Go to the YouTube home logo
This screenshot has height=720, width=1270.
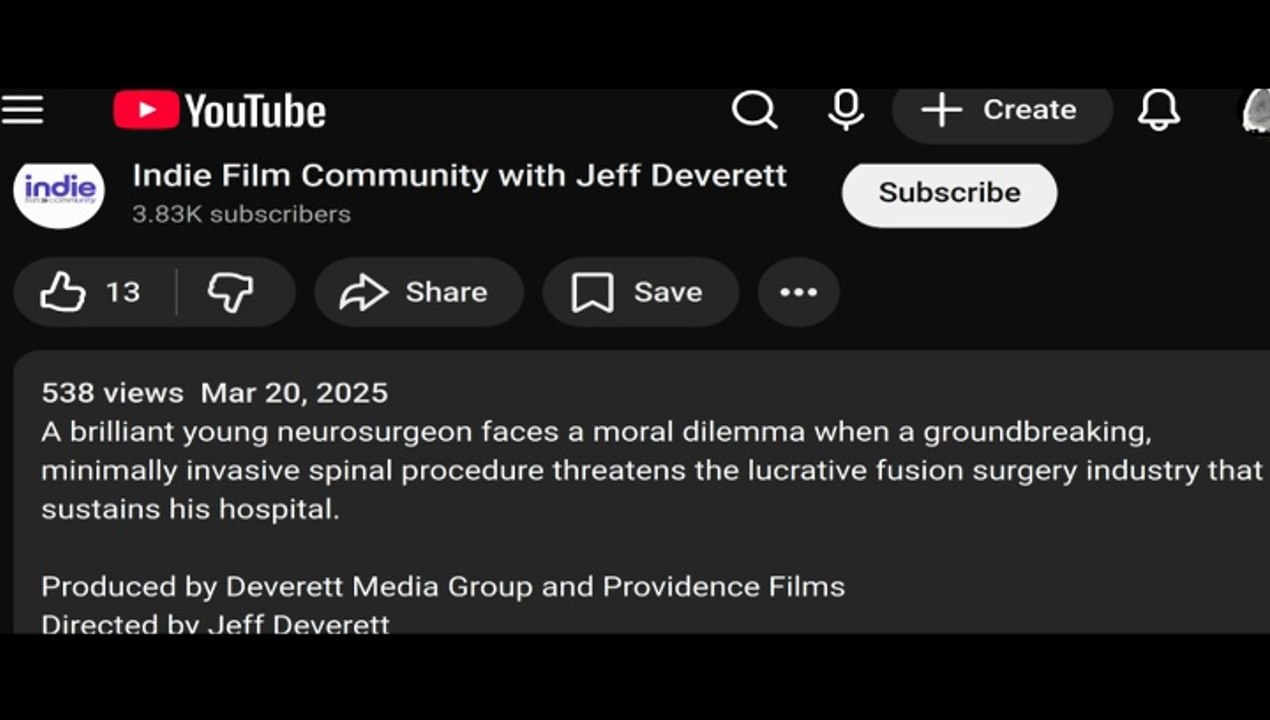tap(220, 110)
